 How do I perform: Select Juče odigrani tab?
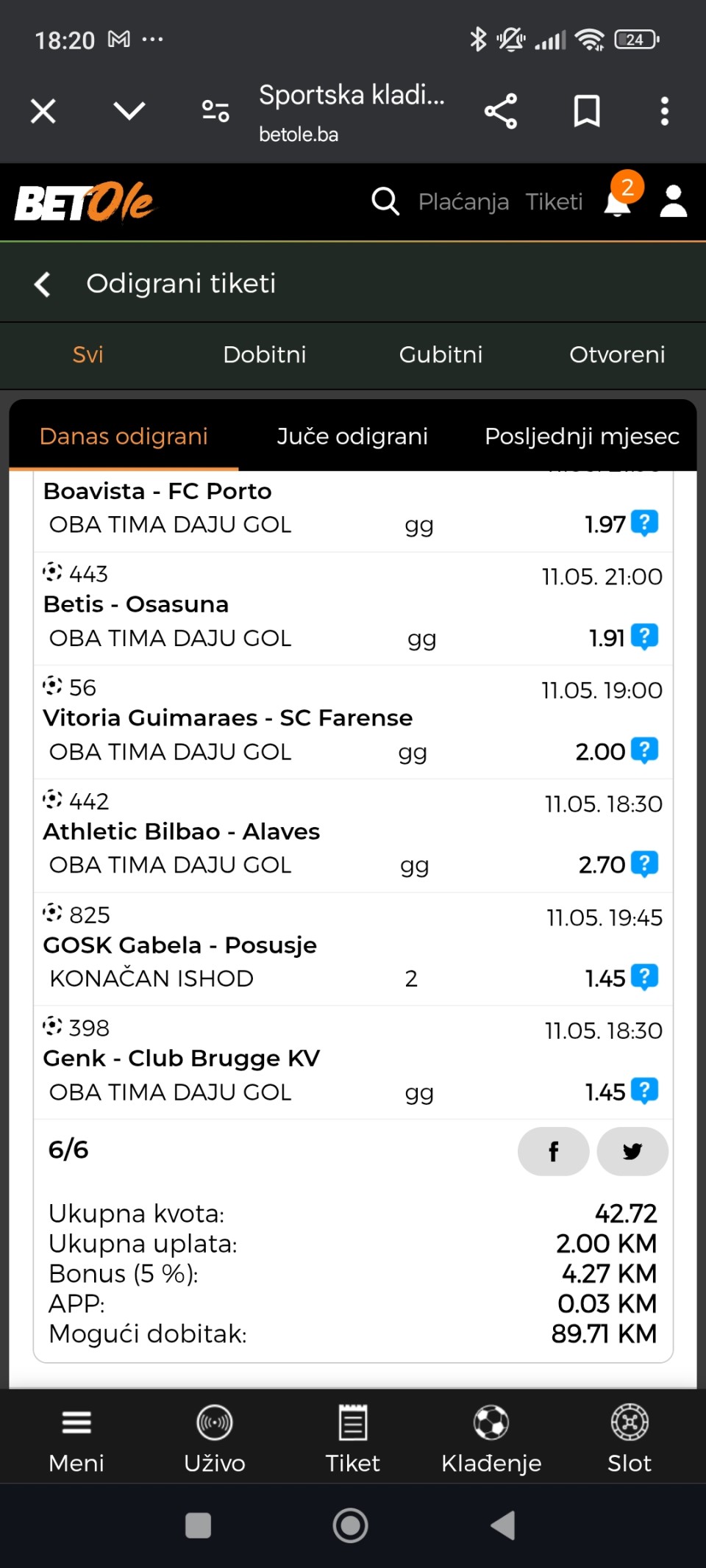(352, 436)
